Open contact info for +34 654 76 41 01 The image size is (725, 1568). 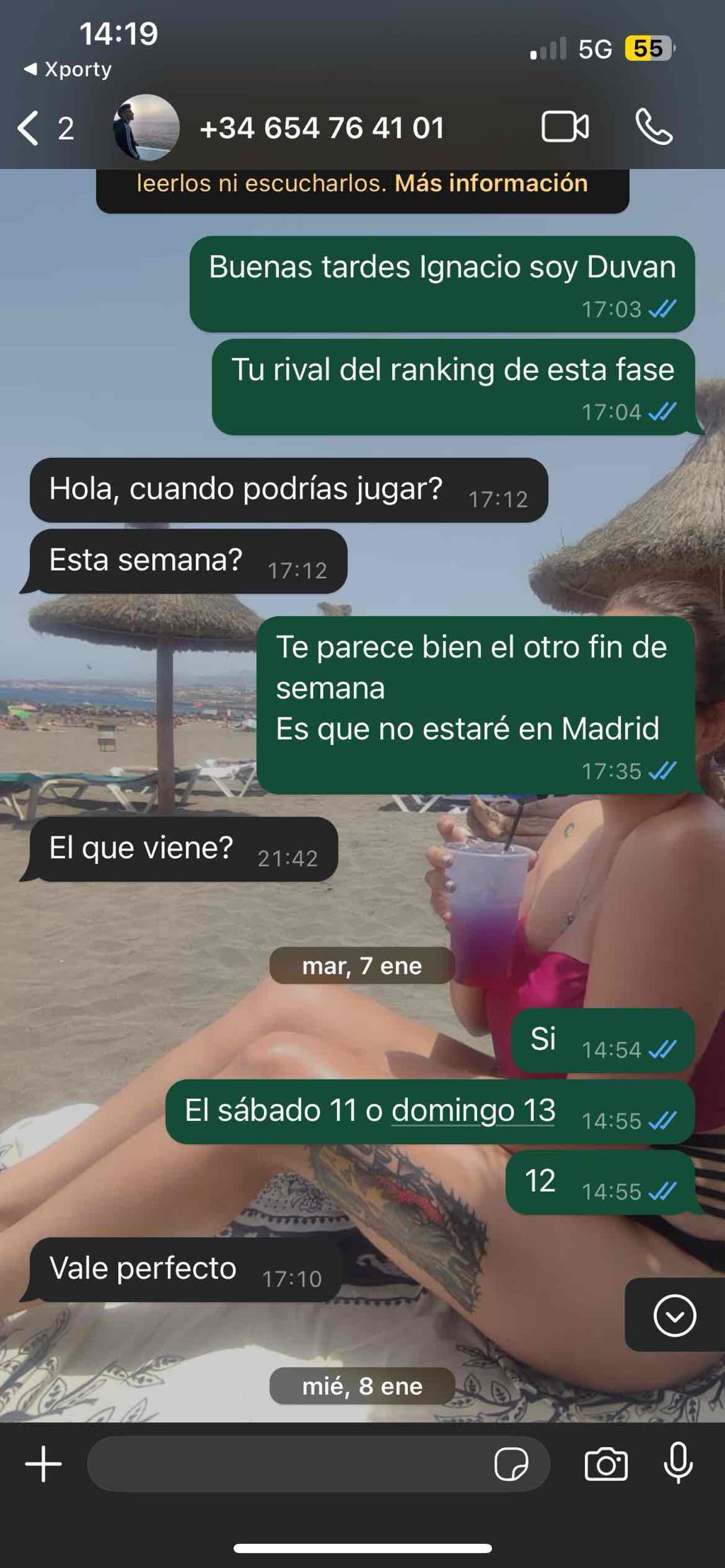[322, 128]
